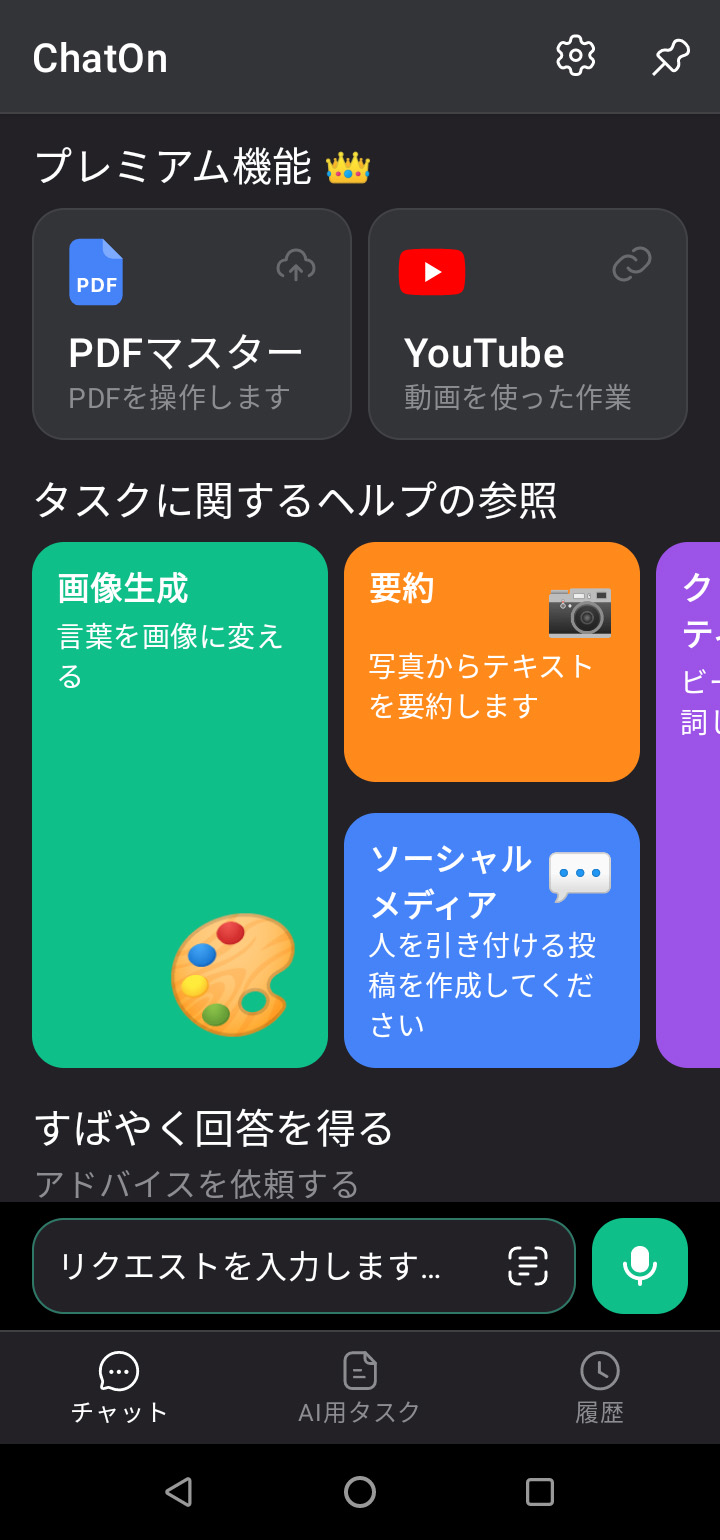
Task: Tap the palette emoji on the 画像生成 card
Action: (x=233, y=975)
